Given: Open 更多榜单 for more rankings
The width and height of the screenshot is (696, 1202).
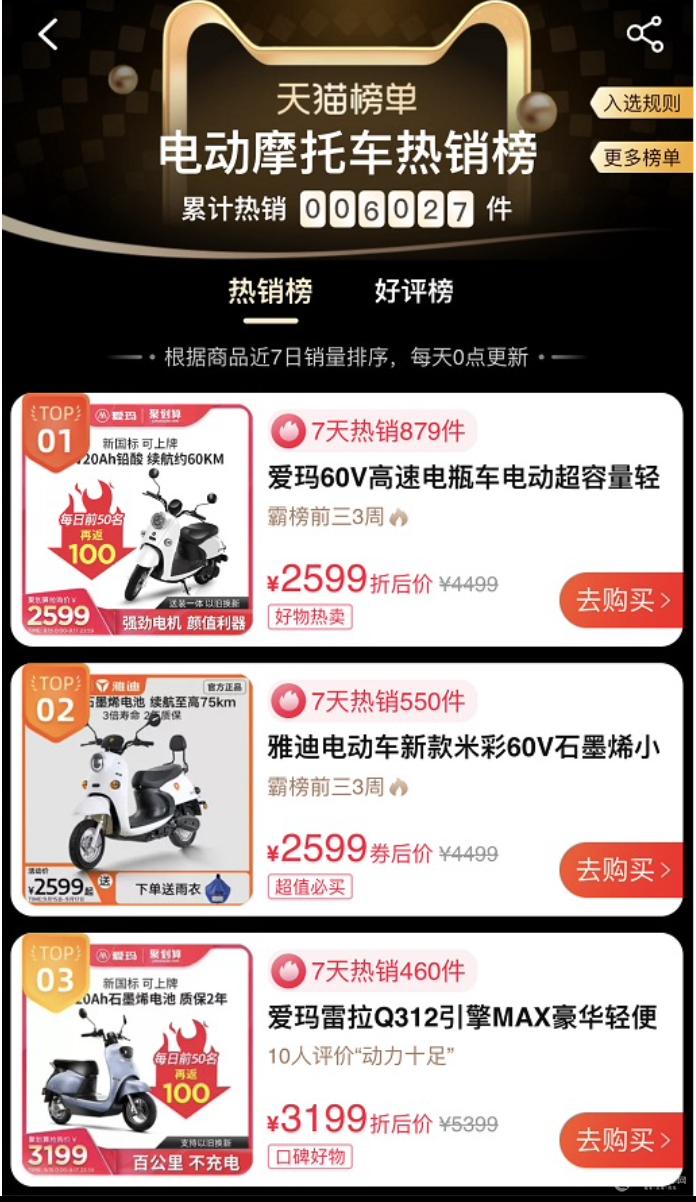Looking at the screenshot, I should (641, 157).
